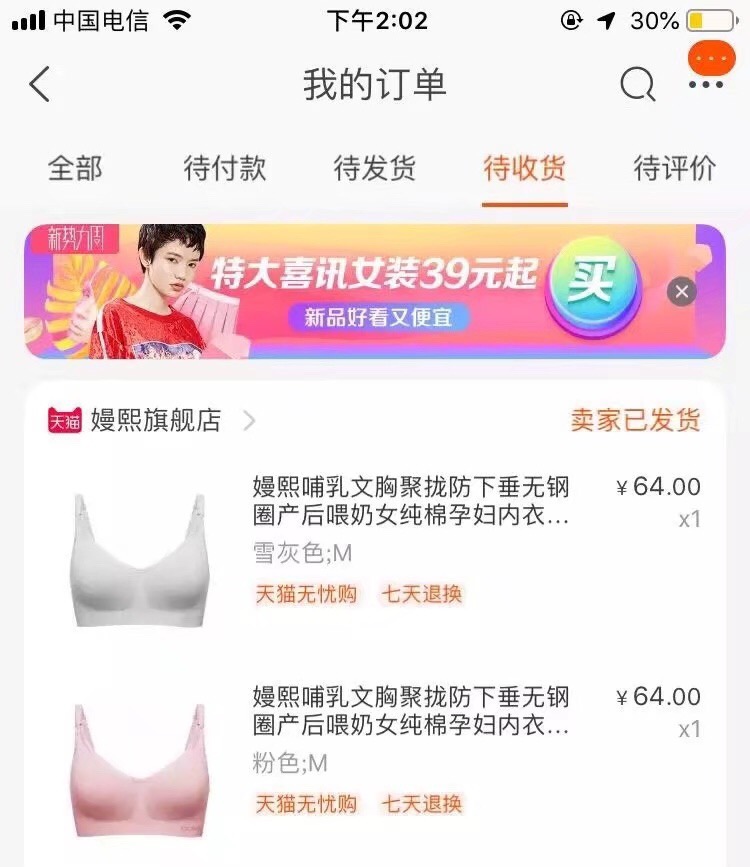Switch to the 待付款 tab

225,168
